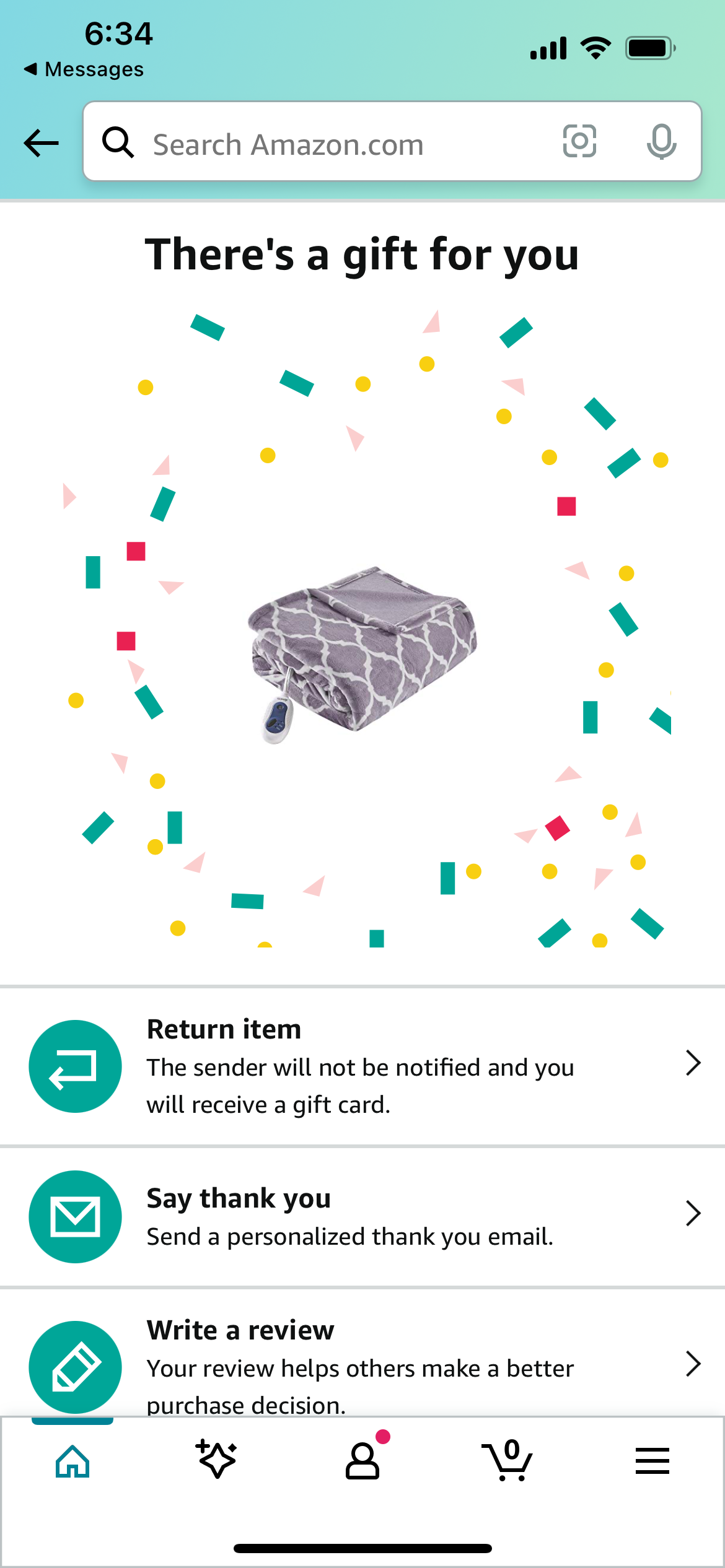This screenshot has width=725, height=1568.
Task: Tap the heated blanket gift image
Action: pos(362,653)
